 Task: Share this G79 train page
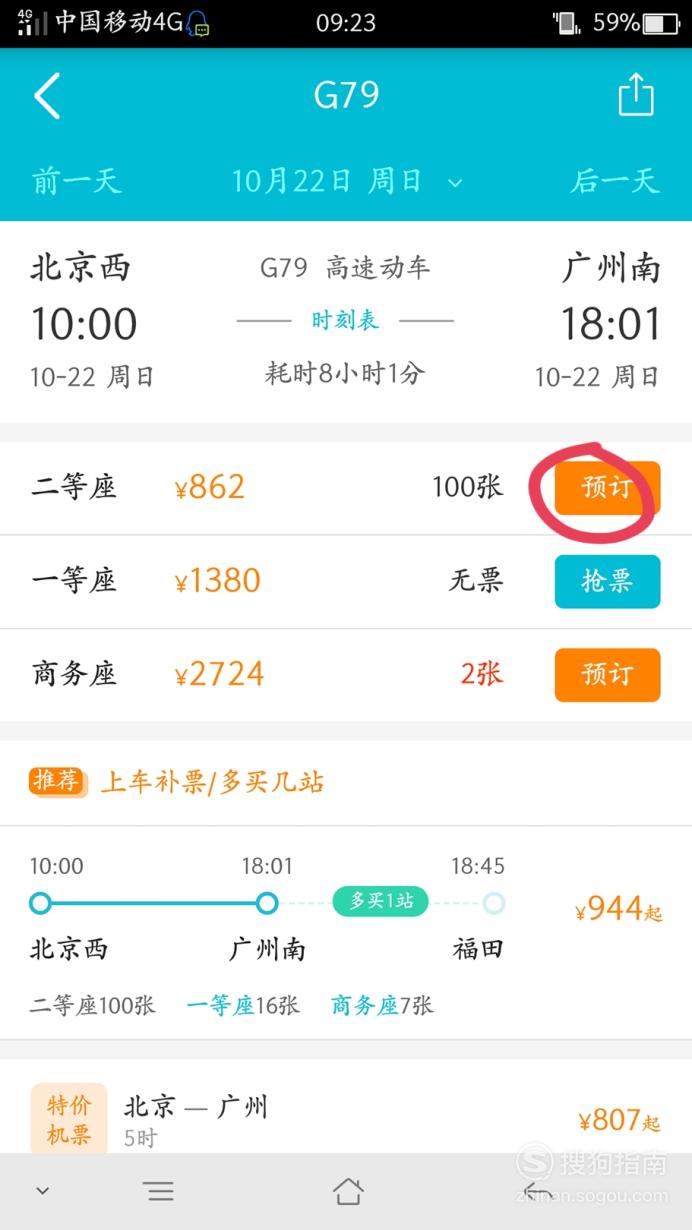pos(635,95)
